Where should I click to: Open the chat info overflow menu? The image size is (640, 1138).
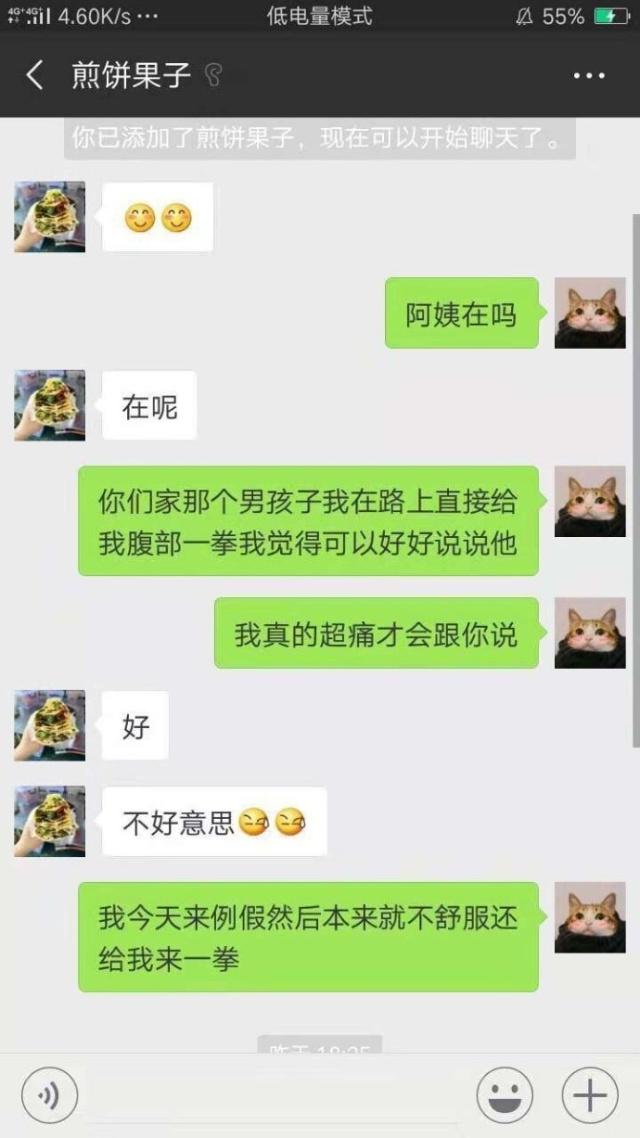pyautogui.click(x=589, y=76)
